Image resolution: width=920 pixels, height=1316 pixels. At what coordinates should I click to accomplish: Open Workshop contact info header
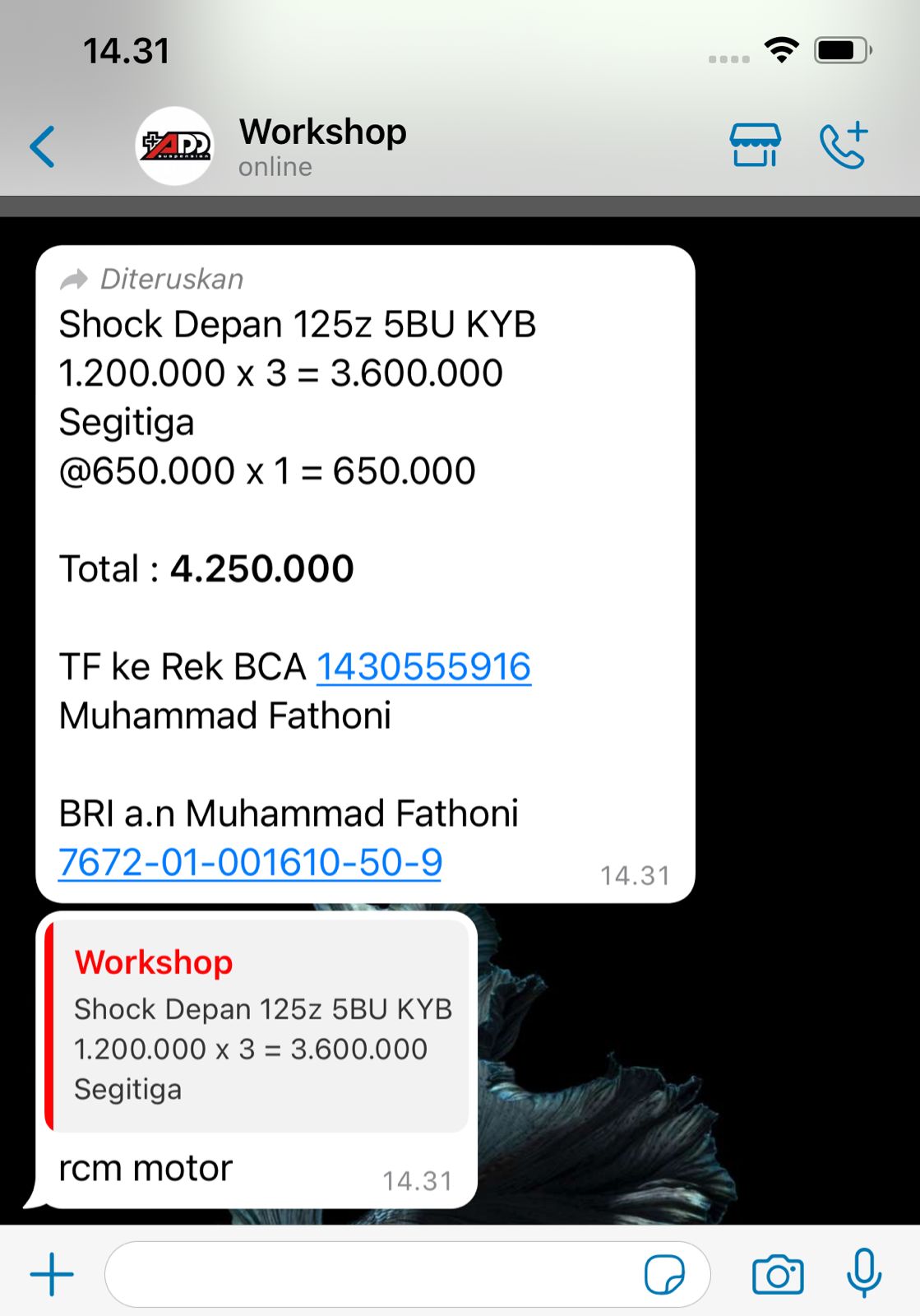322,146
